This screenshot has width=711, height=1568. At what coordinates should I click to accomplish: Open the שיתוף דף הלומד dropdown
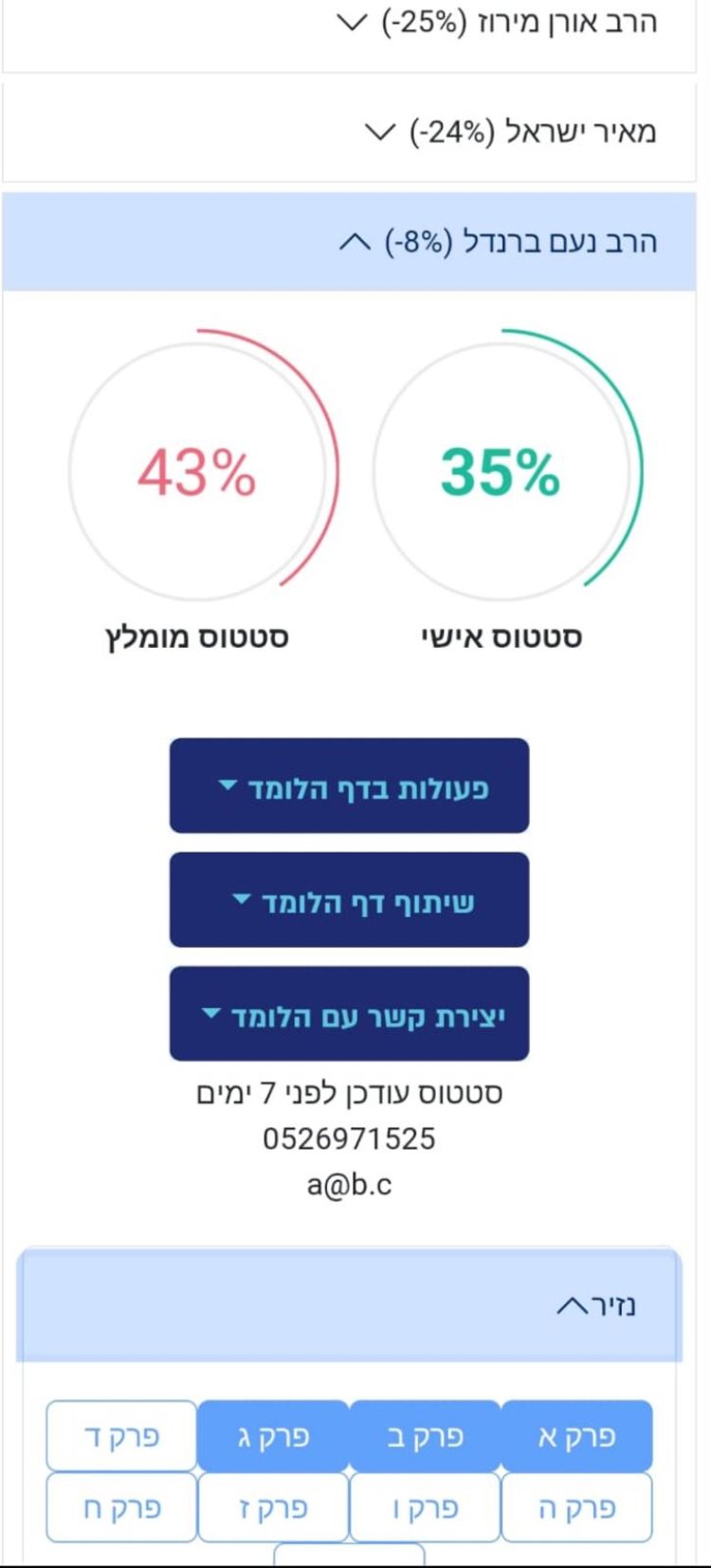click(x=349, y=899)
